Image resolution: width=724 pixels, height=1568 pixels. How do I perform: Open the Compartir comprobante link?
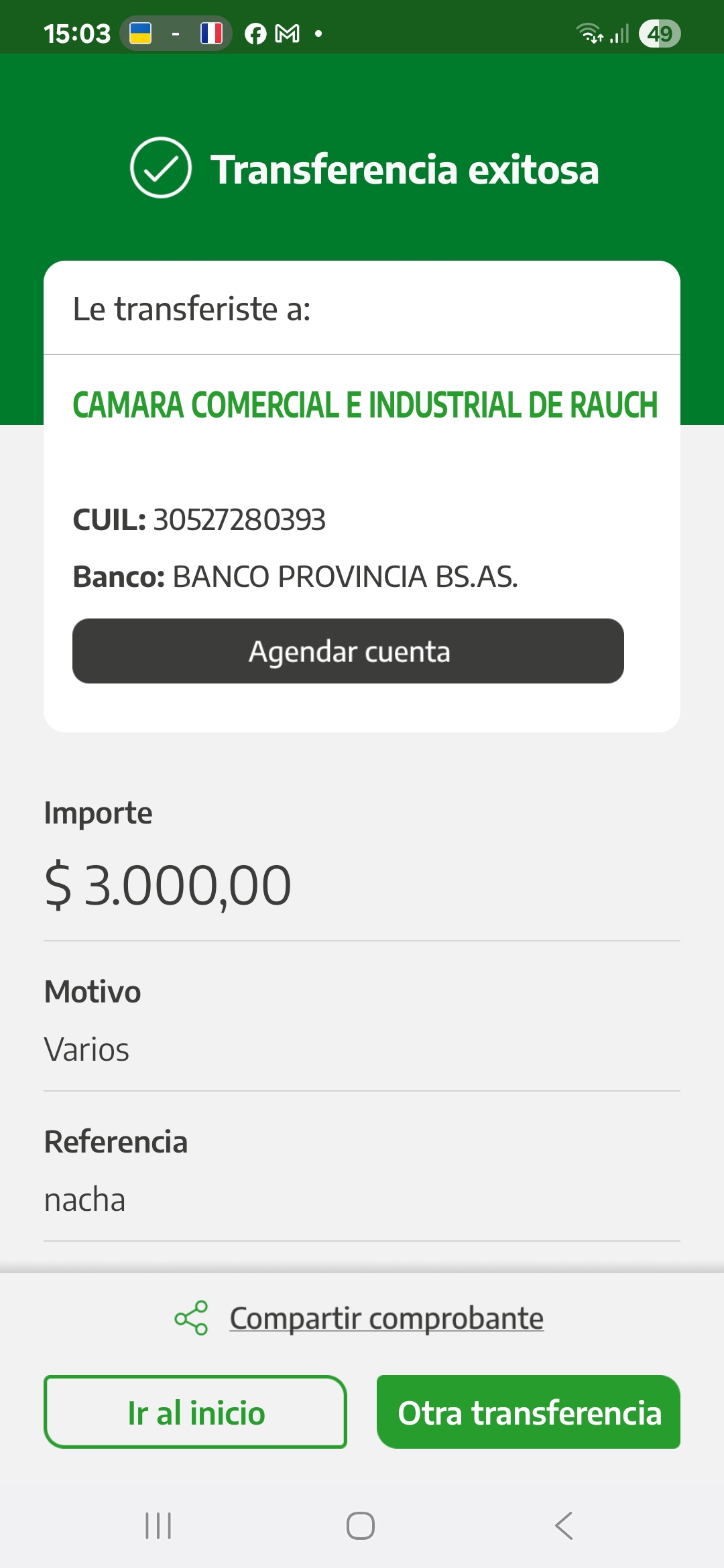(x=385, y=1318)
